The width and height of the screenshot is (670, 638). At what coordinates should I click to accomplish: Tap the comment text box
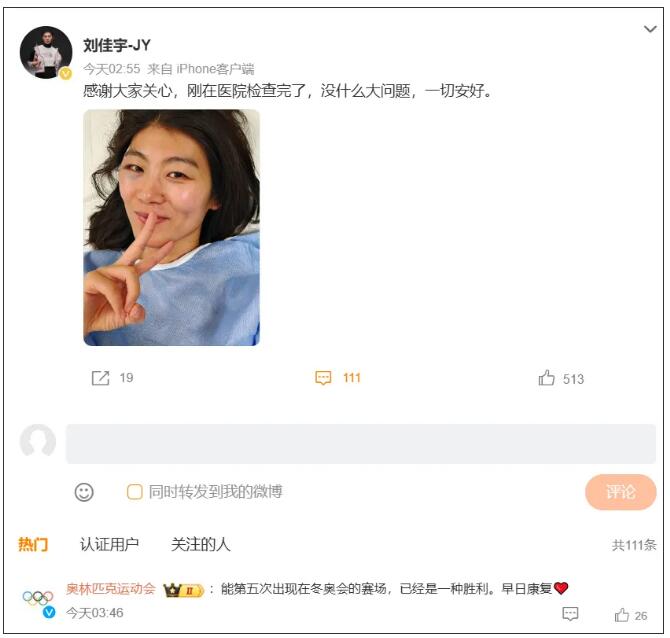(360, 443)
